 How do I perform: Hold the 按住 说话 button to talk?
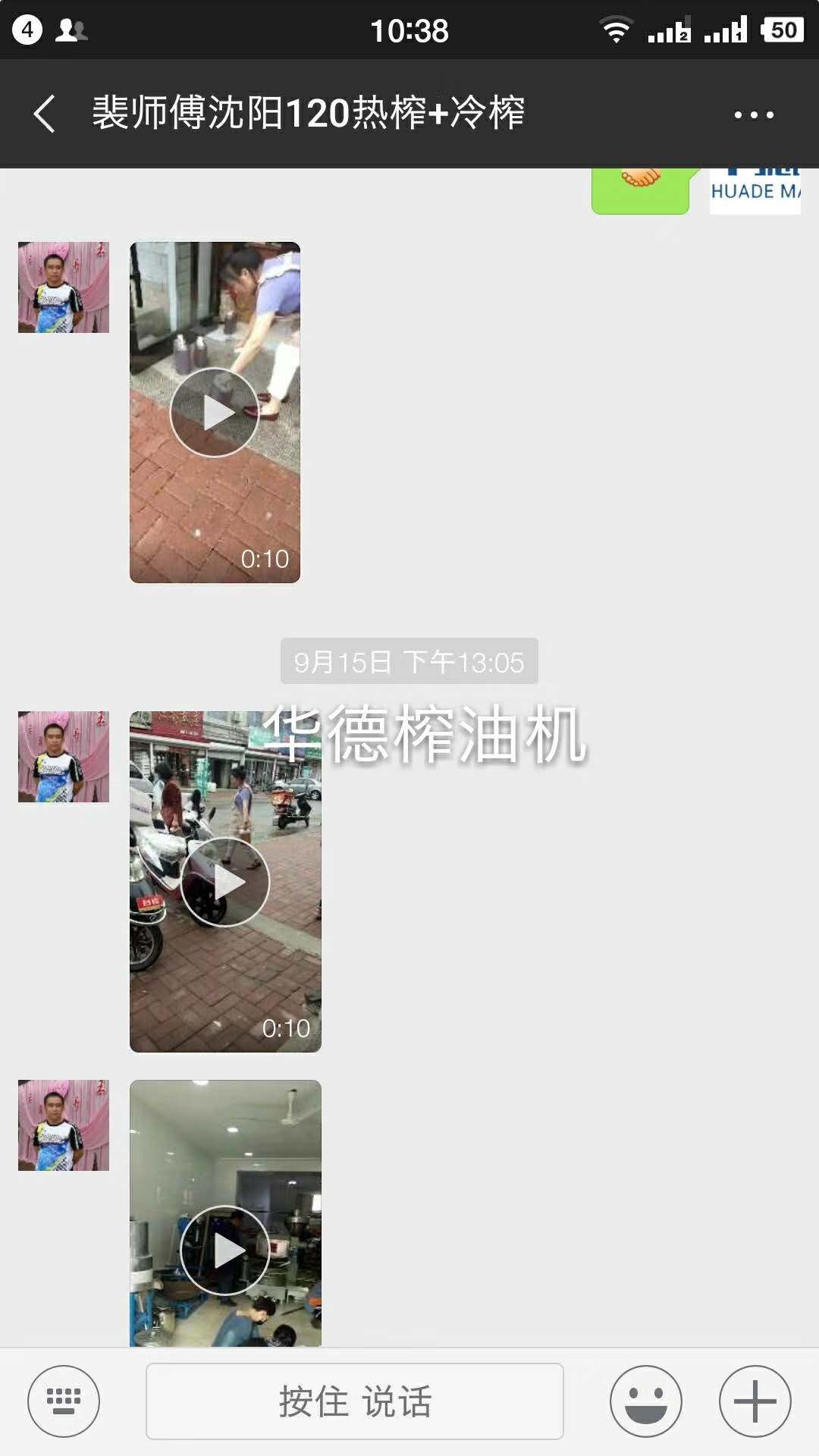coord(354,1401)
